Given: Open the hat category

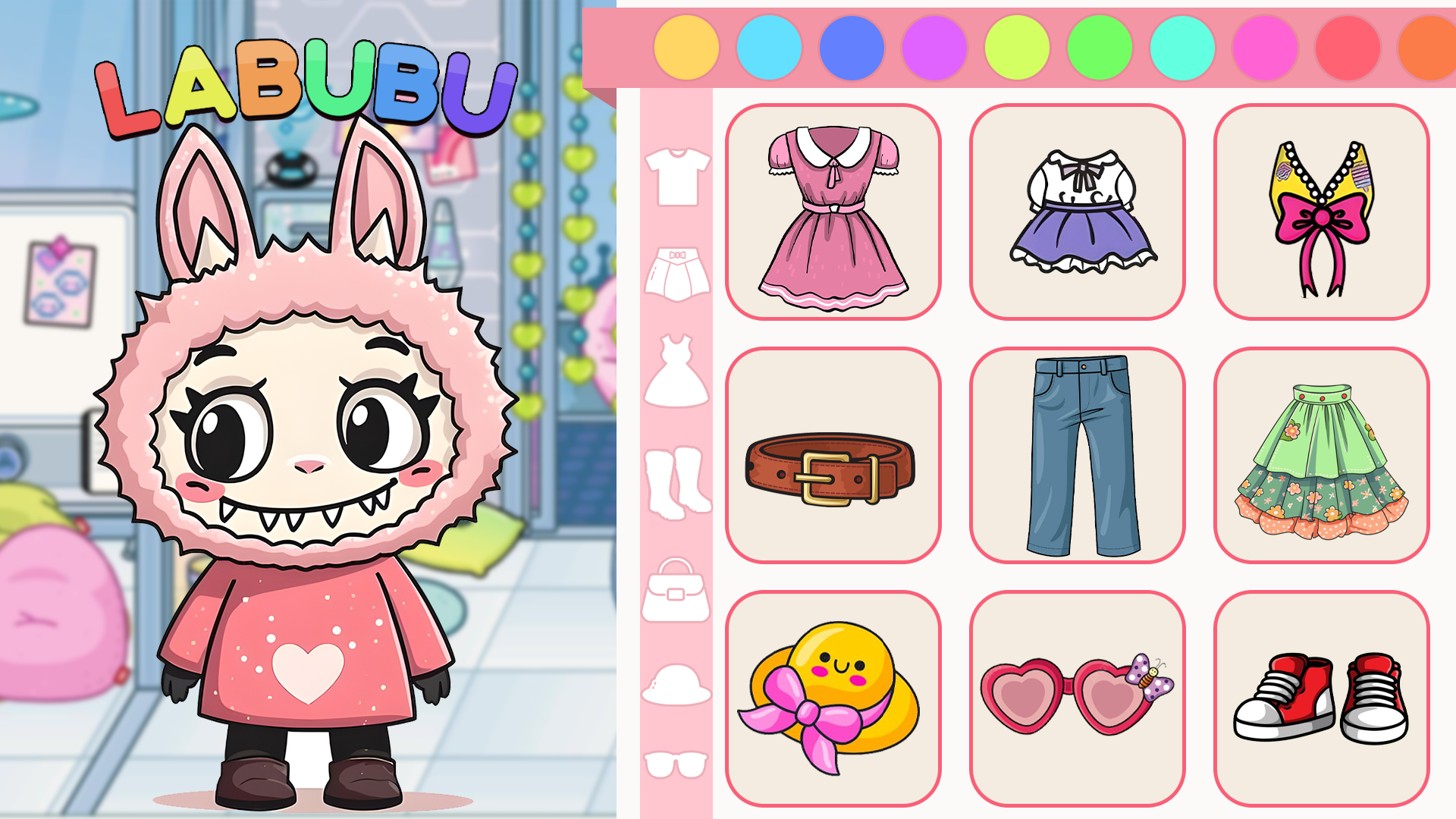Looking at the screenshot, I should tap(676, 685).
